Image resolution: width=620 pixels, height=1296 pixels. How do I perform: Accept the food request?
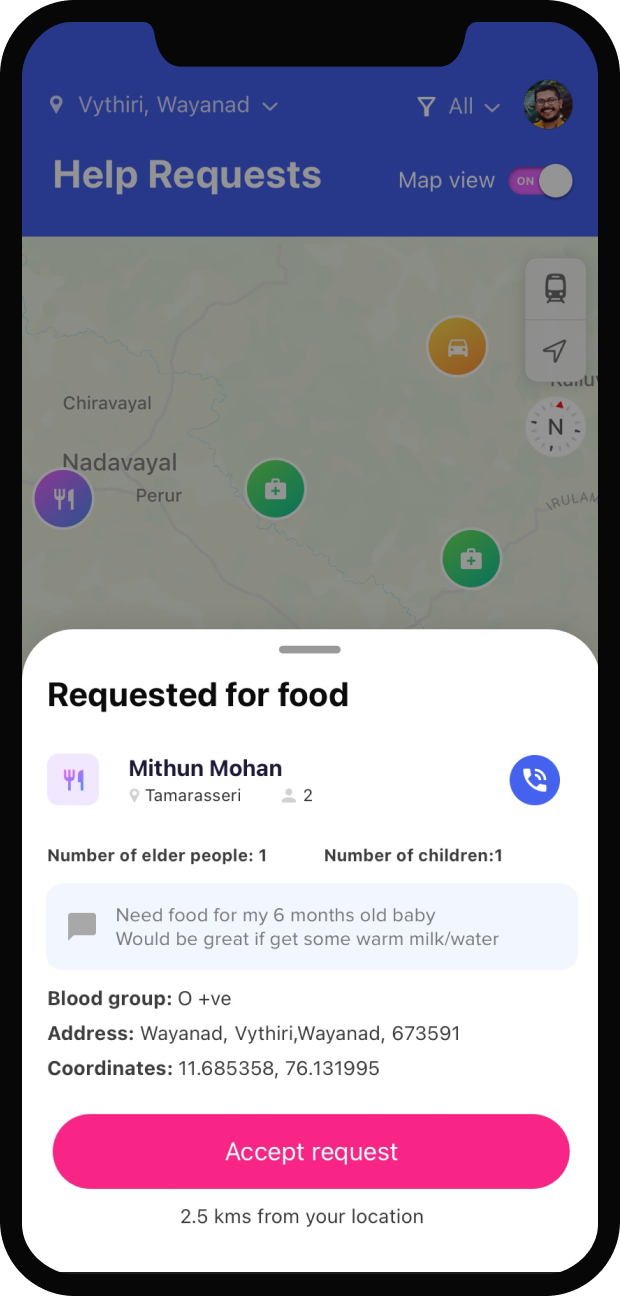tap(311, 1151)
